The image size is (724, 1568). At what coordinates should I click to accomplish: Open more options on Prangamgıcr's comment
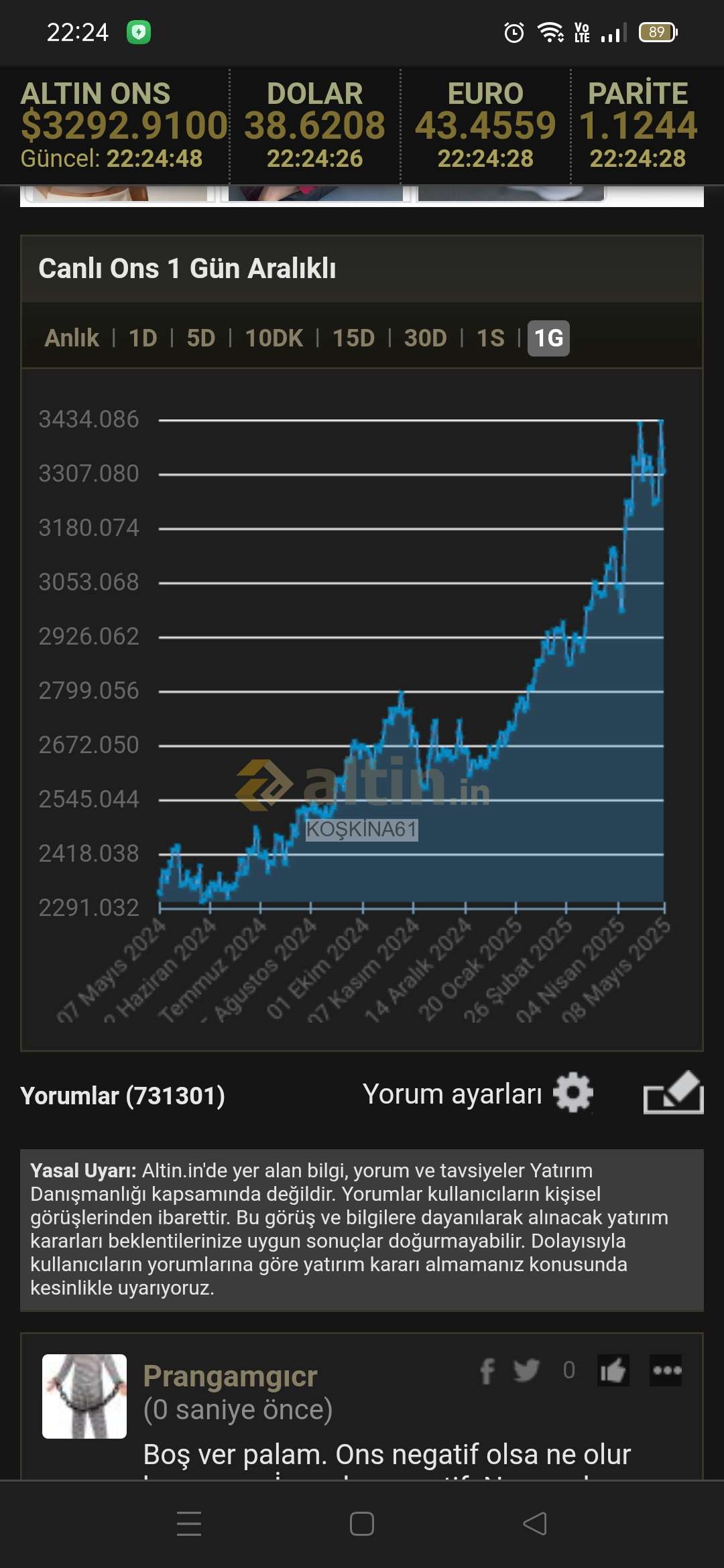pos(666,1370)
